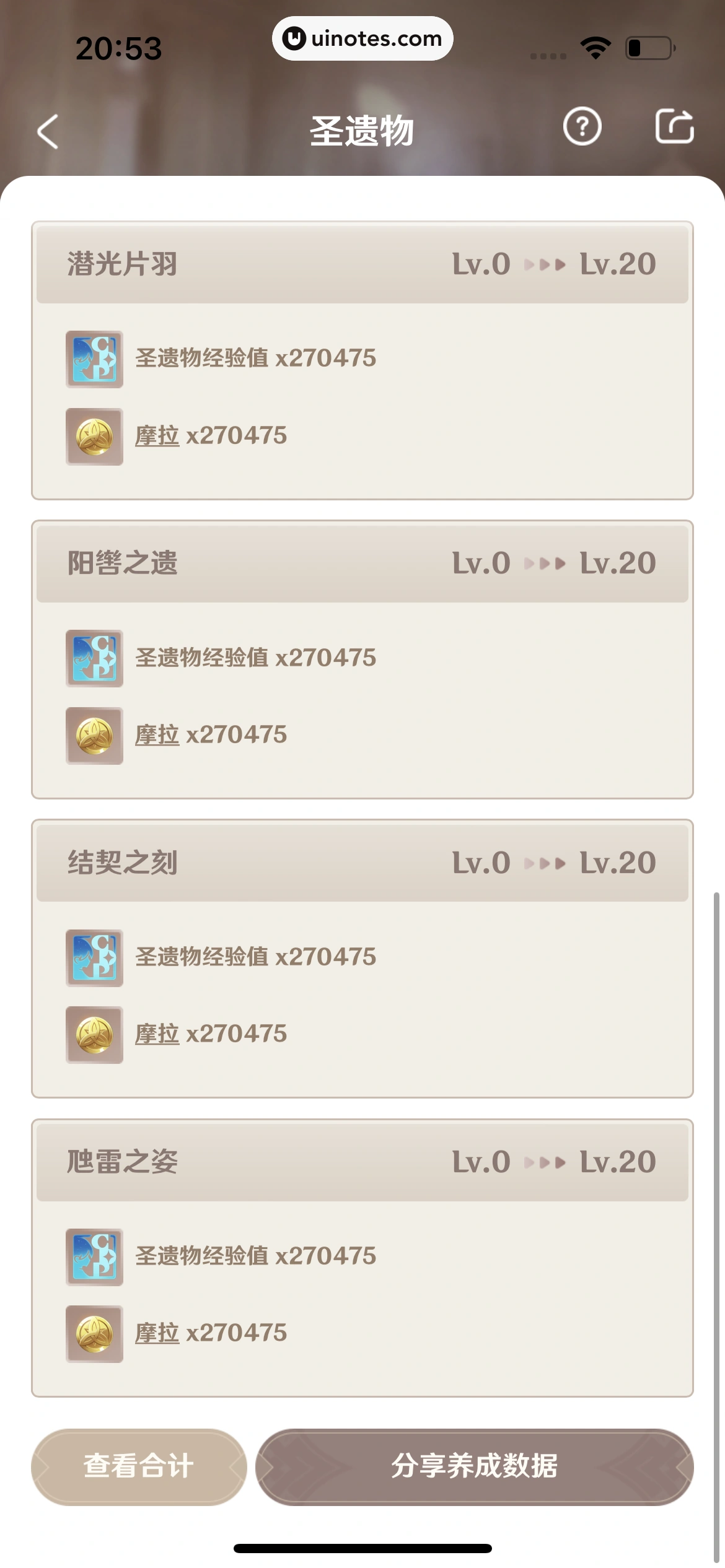
Task: View totals with 查看合计
Action: pyautogui.click(x=139, y=1466)
